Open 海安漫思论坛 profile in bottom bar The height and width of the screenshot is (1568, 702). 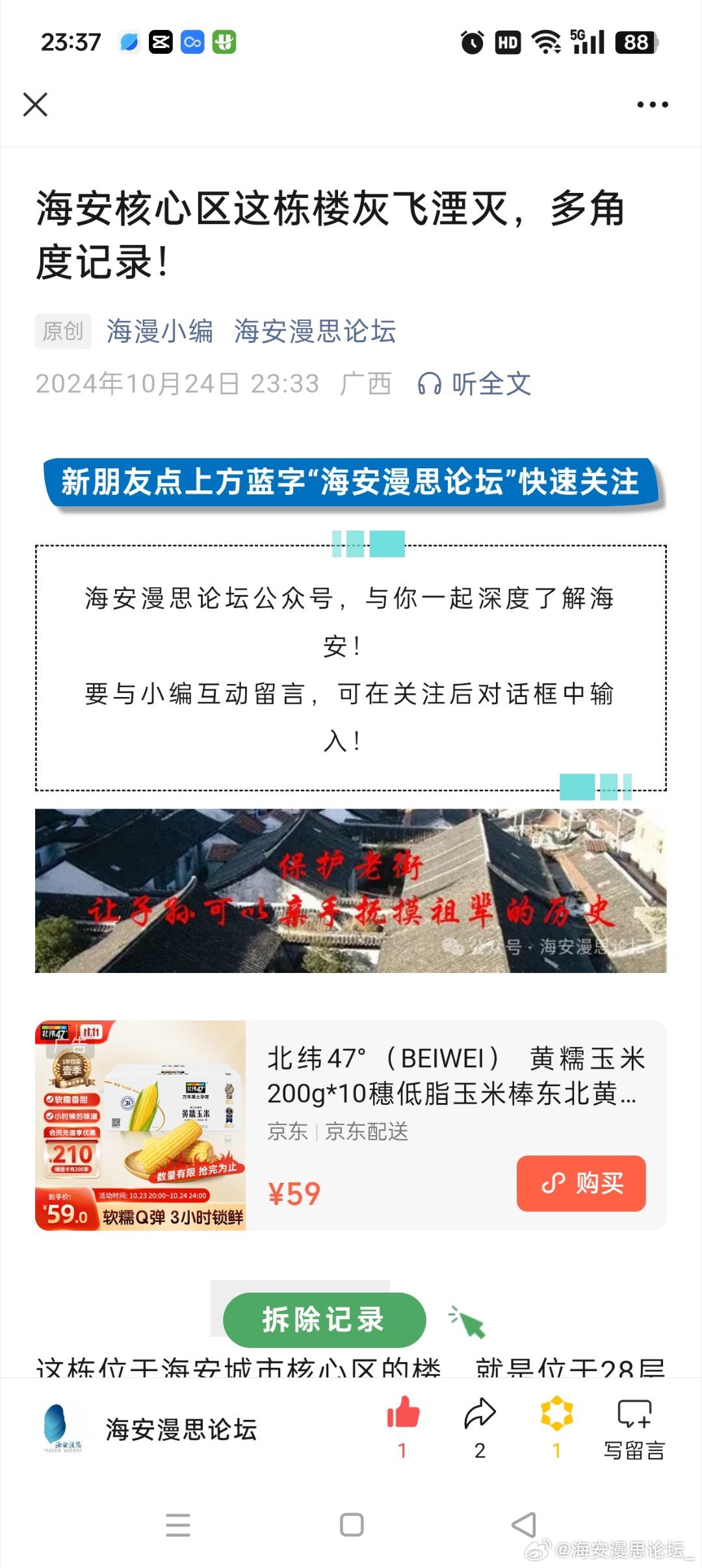(x=149, y=1429)
